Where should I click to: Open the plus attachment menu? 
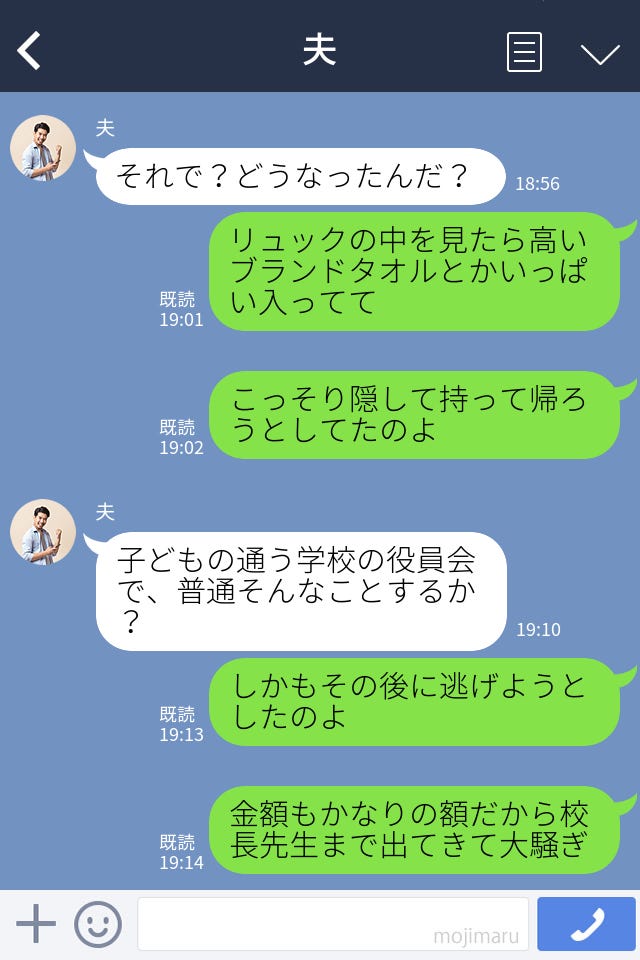36,924
